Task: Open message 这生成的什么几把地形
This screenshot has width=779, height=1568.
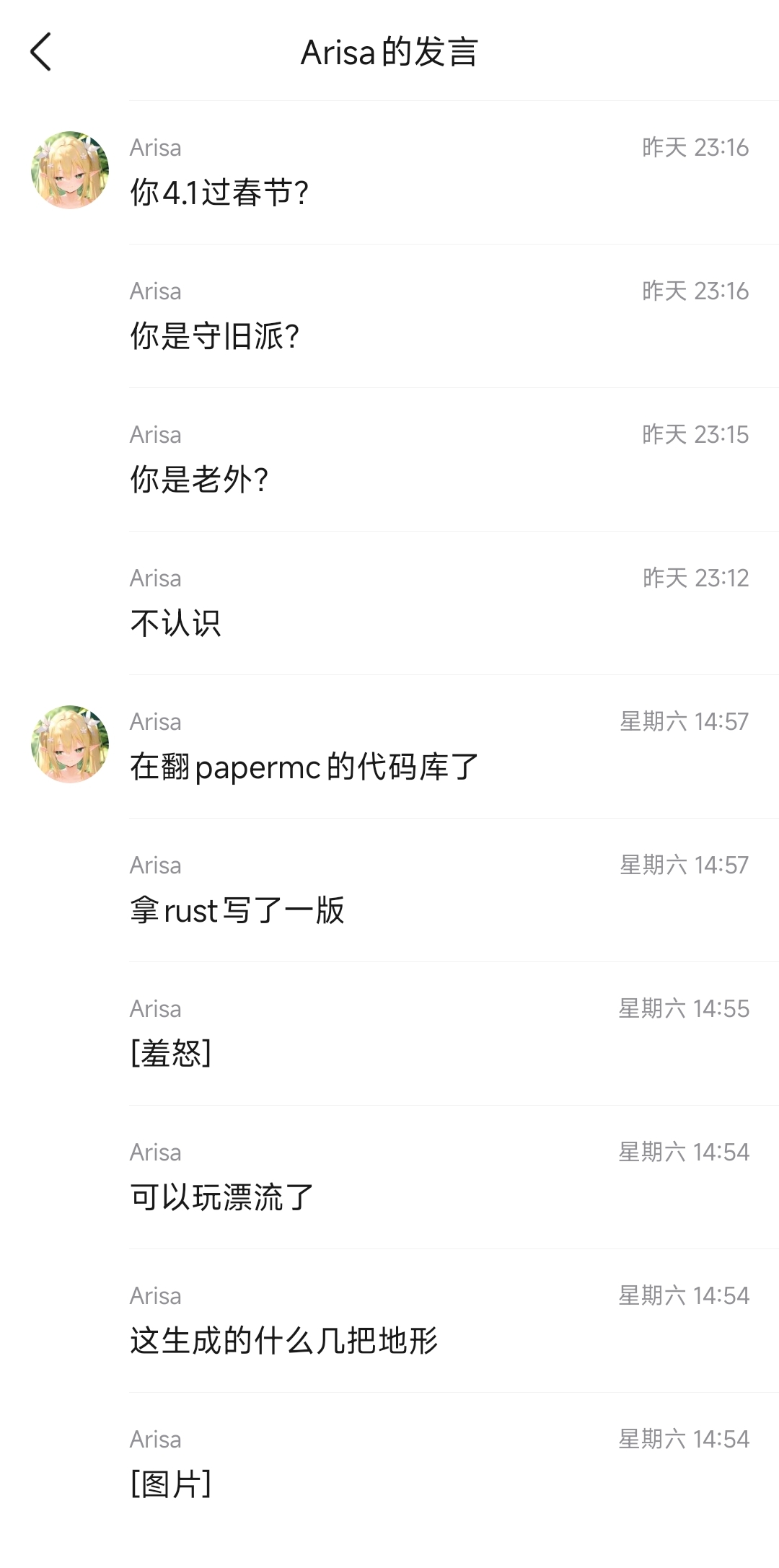Action: (x=283, y=1341)
